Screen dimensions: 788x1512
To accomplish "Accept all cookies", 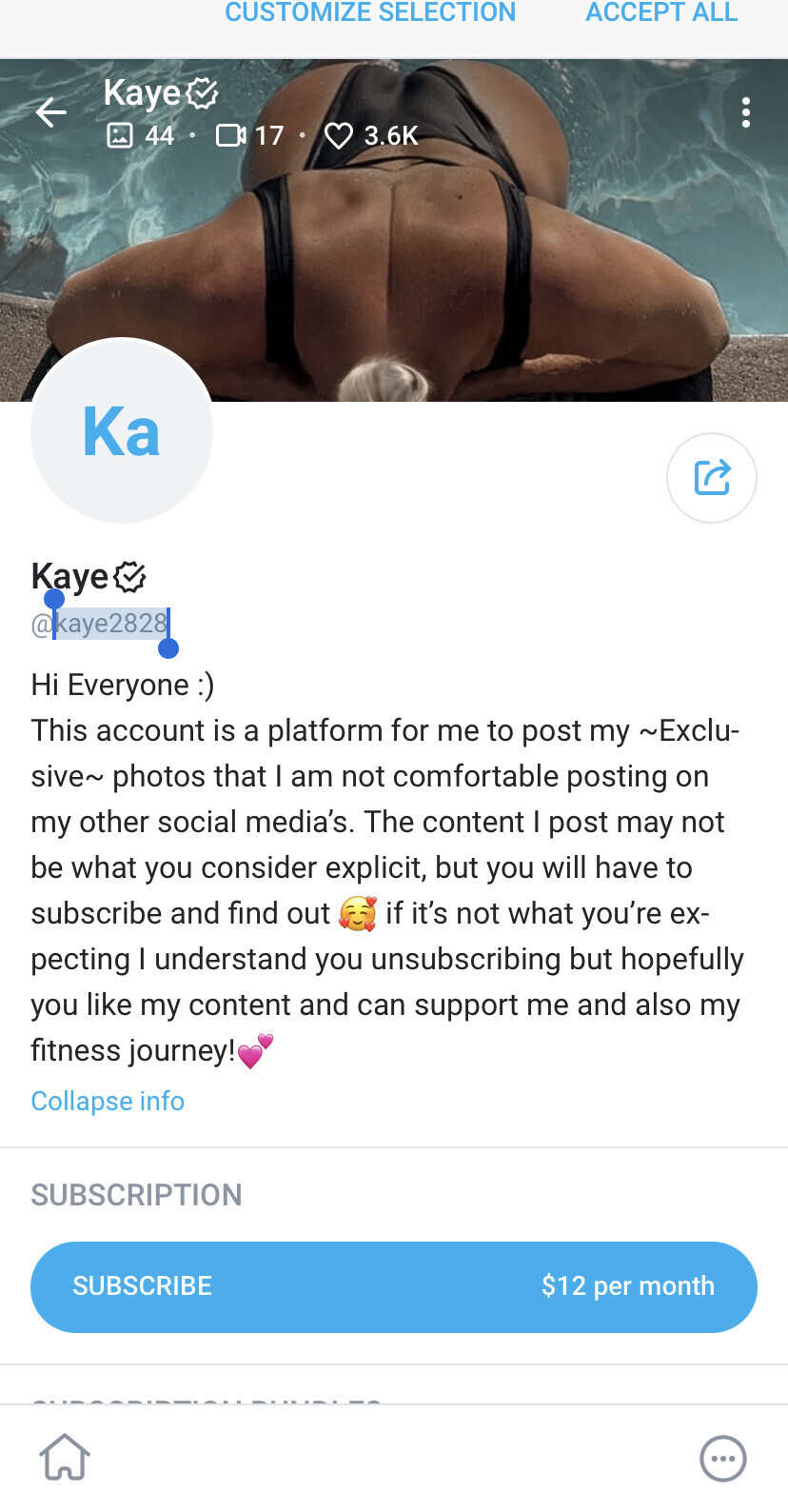I will coord(661,13).
